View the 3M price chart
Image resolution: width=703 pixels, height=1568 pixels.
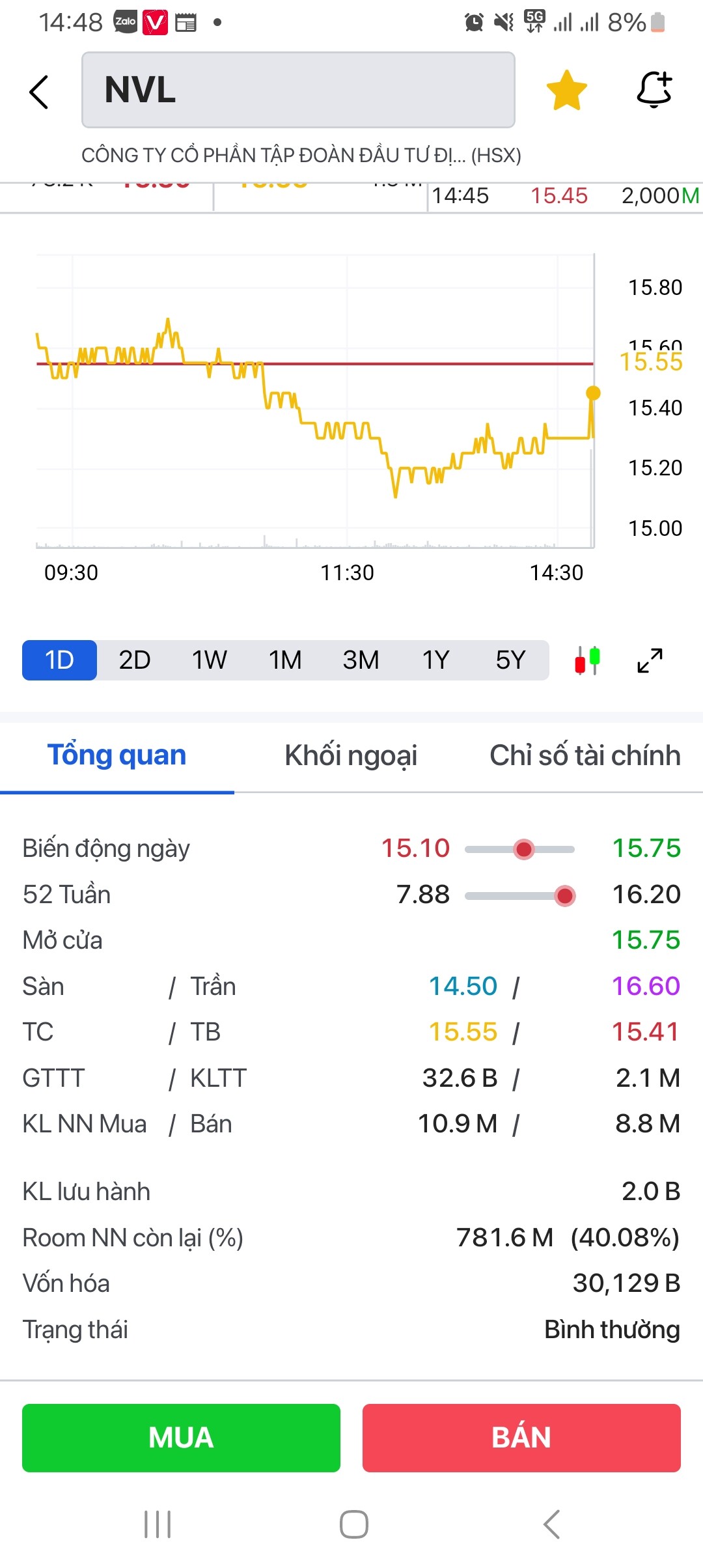click(361, 660)
